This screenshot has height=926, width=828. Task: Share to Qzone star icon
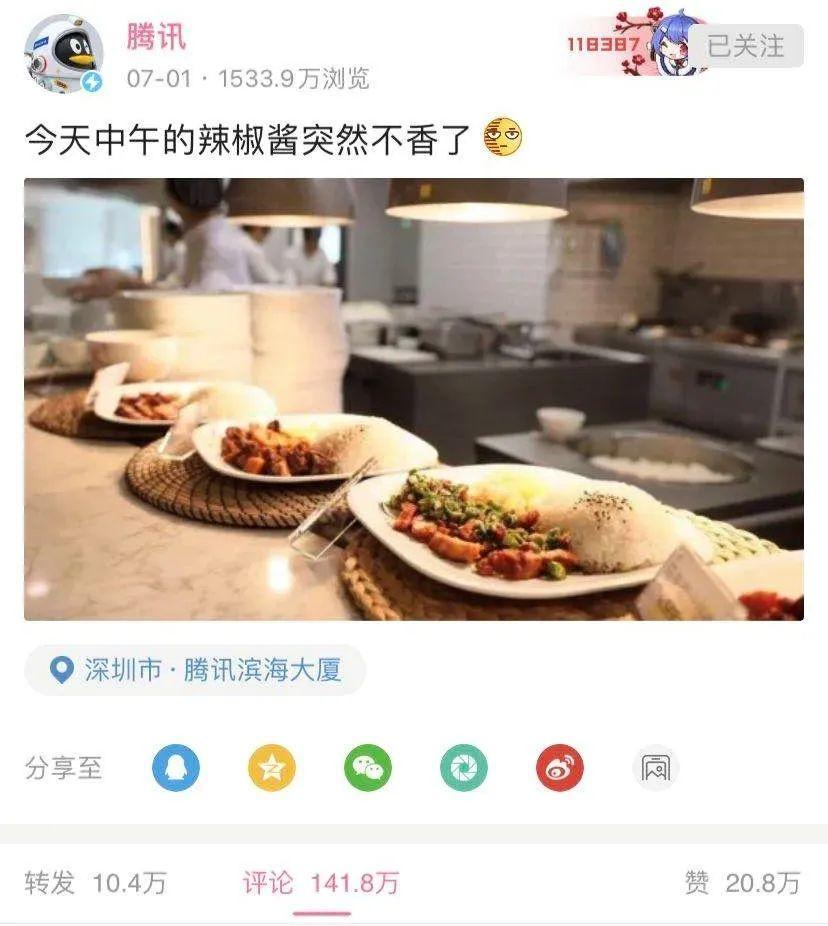coord(272,769)
